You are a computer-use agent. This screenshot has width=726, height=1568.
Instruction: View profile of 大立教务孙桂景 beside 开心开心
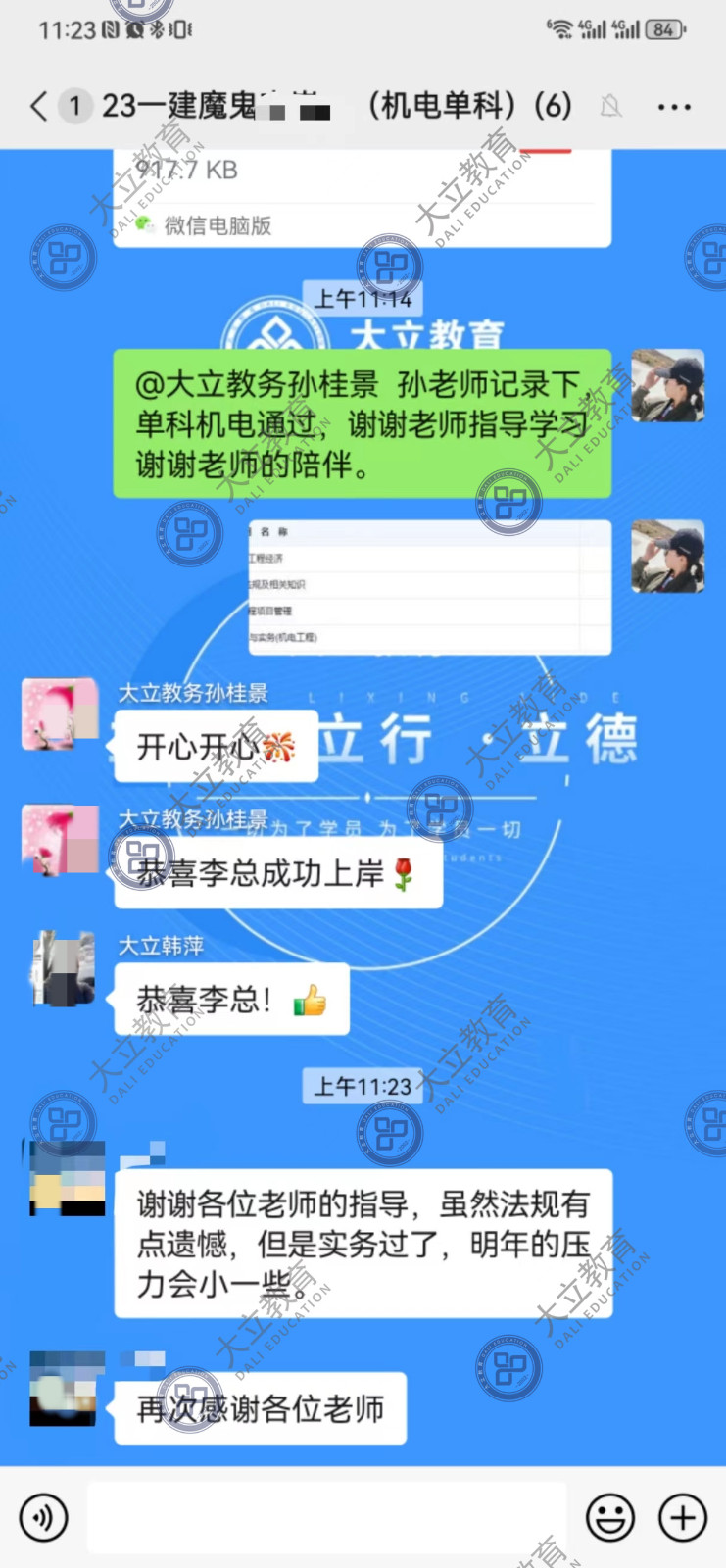coord(61,713)
